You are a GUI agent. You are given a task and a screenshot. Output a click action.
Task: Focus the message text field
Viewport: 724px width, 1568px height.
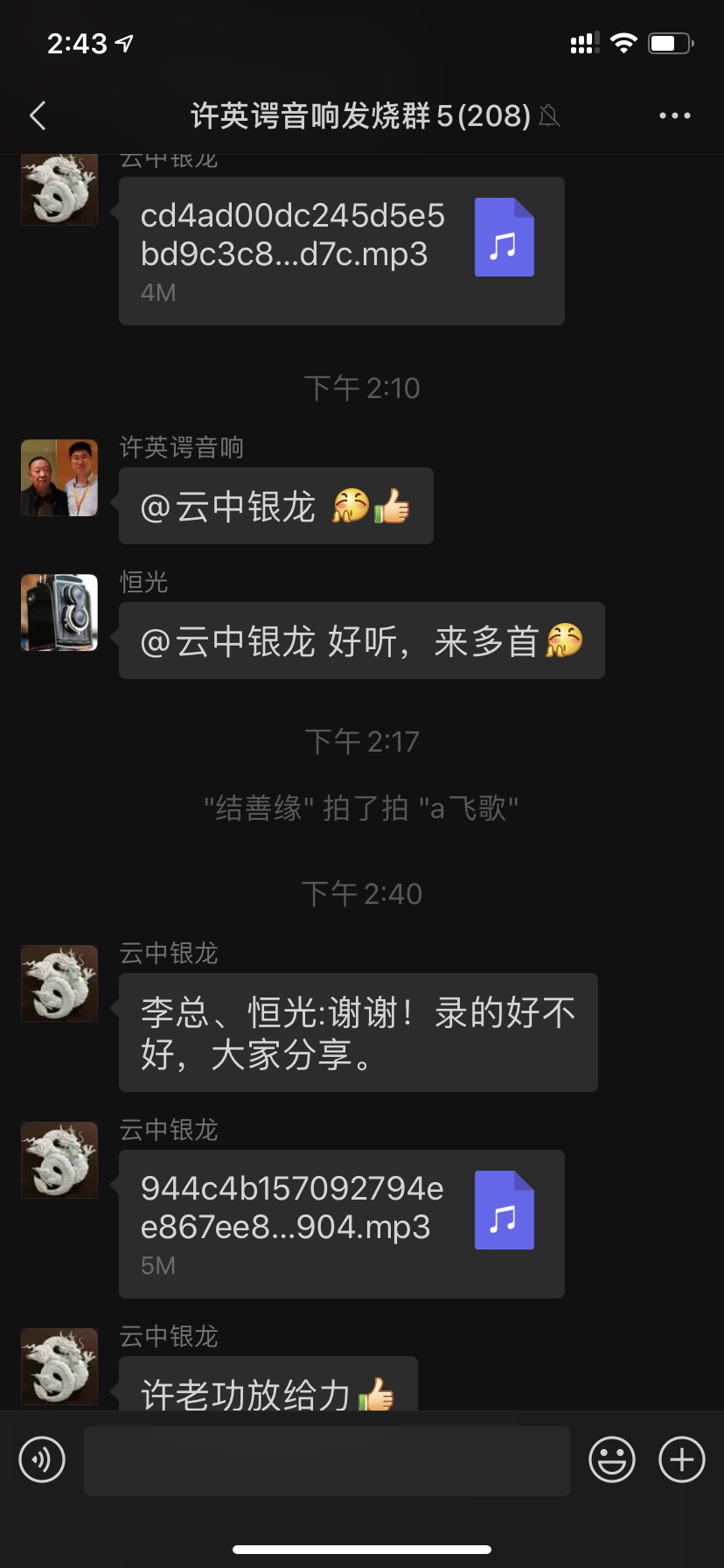click(x=327, y=1460)
